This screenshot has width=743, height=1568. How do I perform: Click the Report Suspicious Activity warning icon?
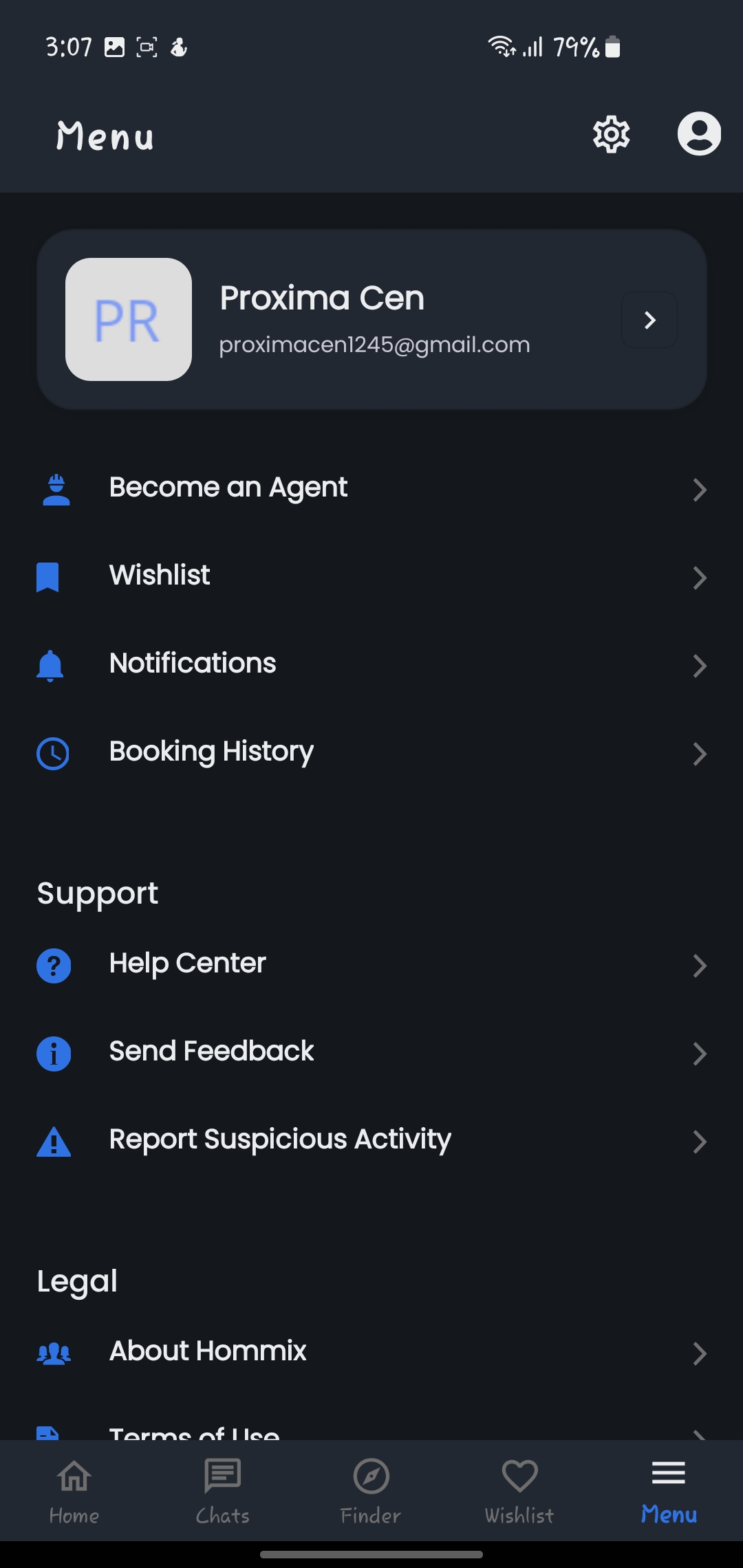pos(54,1142)
